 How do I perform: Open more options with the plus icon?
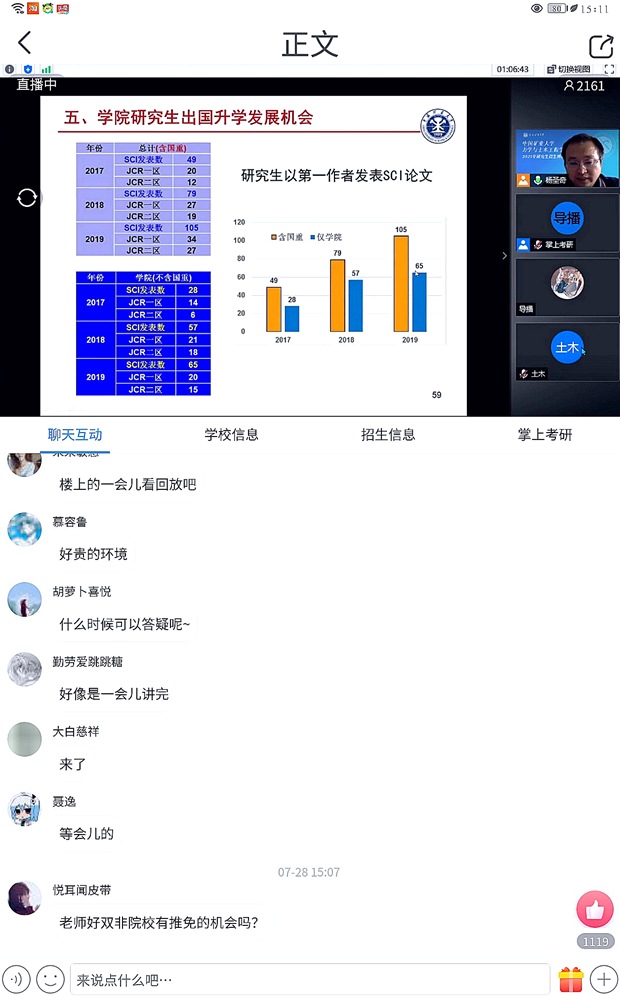[603, 978]
